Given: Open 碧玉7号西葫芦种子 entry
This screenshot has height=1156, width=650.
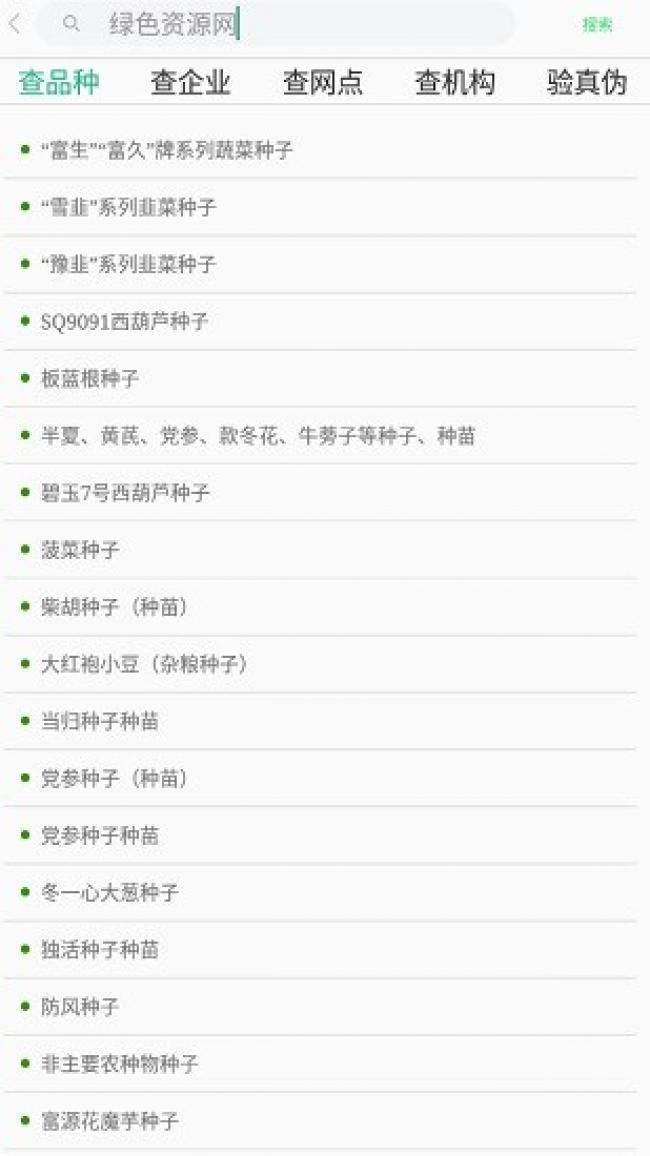Looking at the screenshot, I should (321, 492).
